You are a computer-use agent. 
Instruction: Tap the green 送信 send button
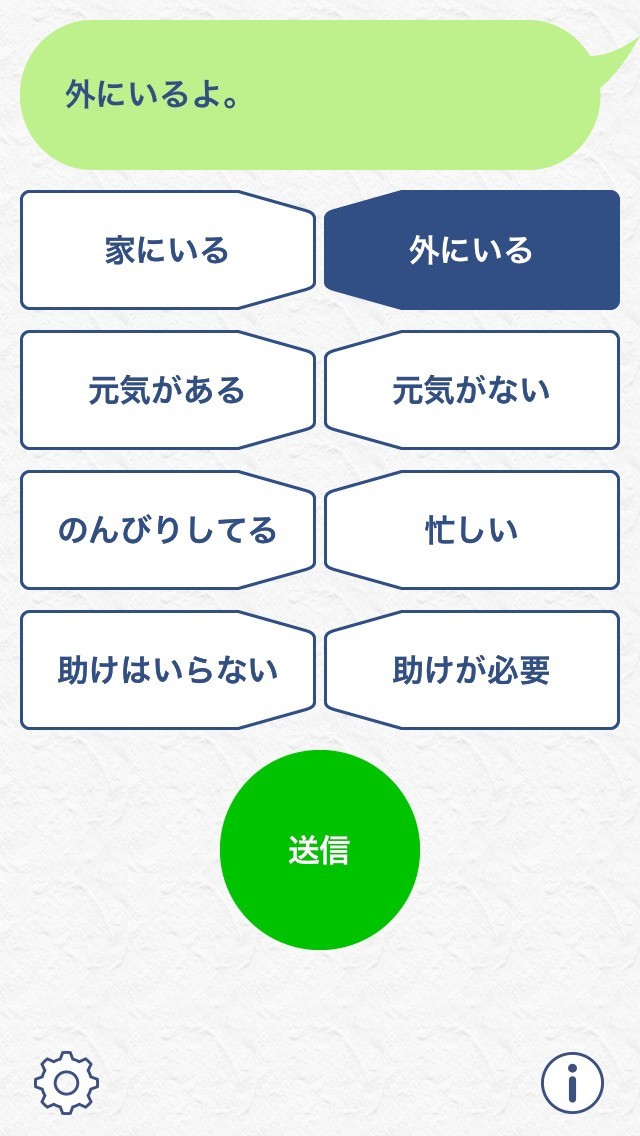tap(320, 850)
